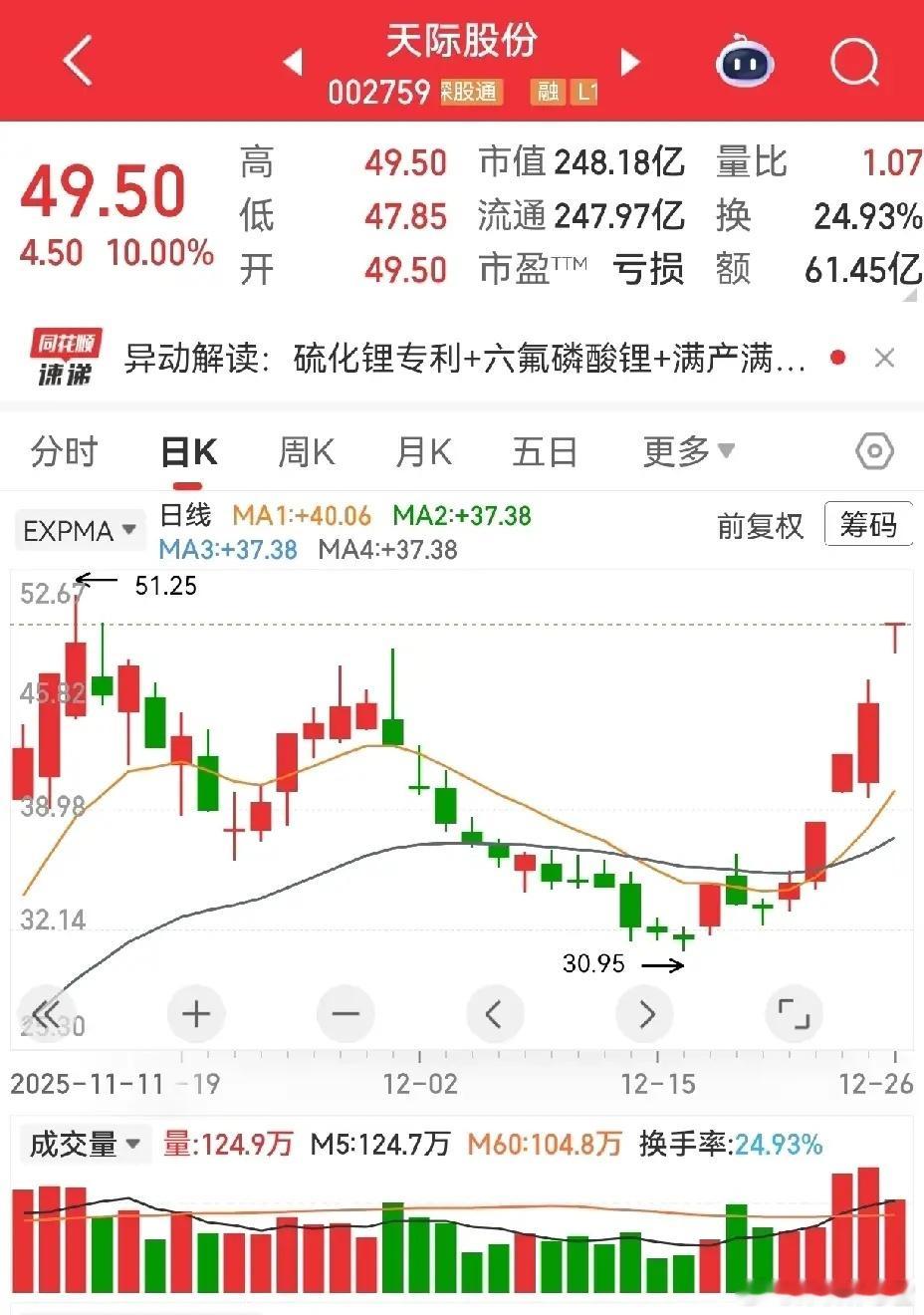Open the EXPMA indicator dropdown
924x1315 pixels.
79,531
